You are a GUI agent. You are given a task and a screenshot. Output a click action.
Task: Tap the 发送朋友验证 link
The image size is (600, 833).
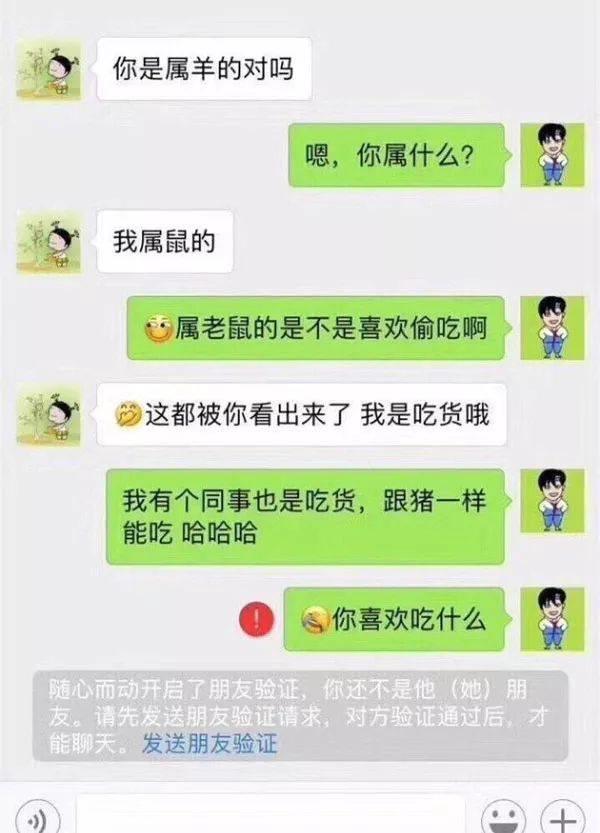(x=209, y=744)
